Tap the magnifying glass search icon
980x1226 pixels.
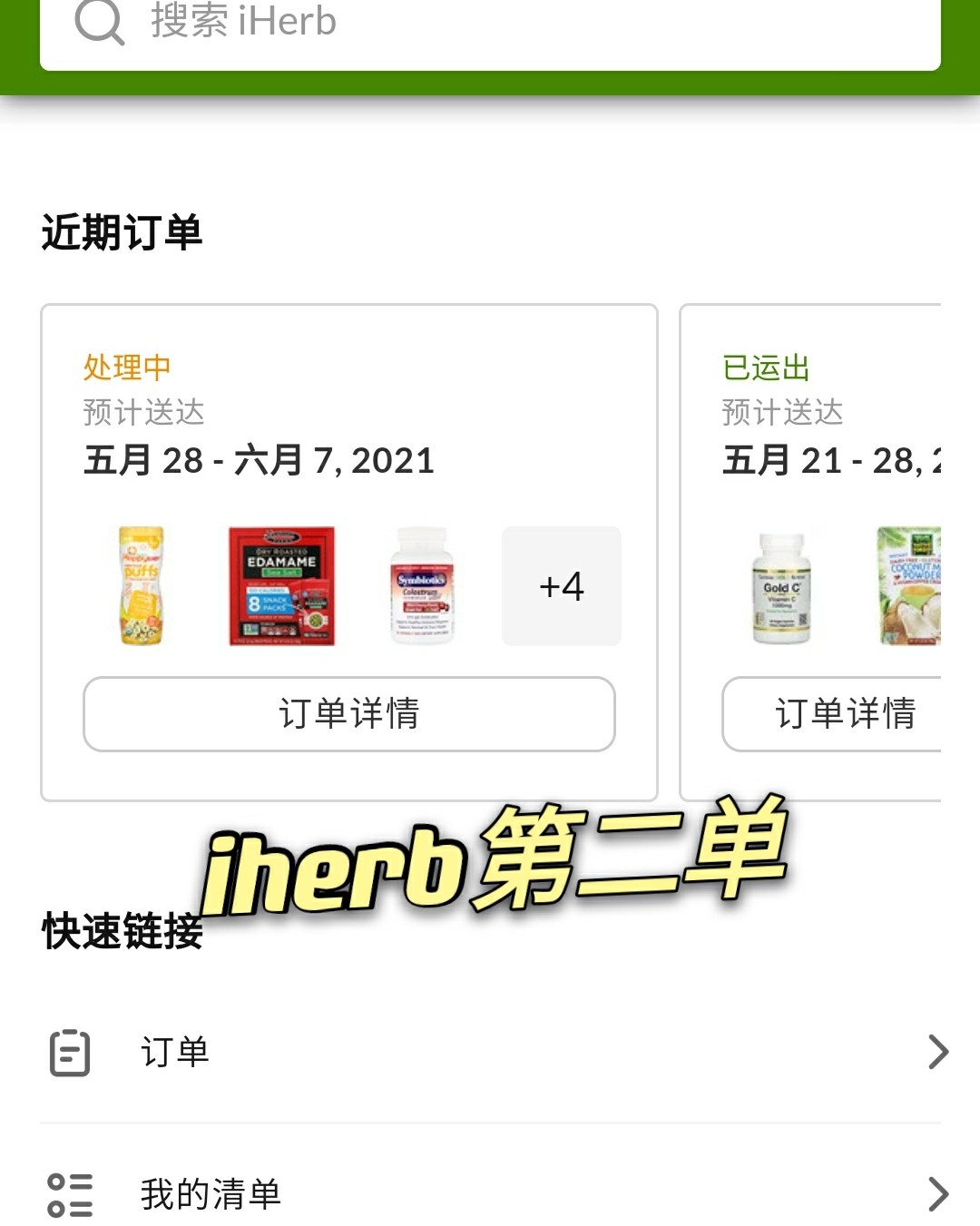[x=100, y=25]
